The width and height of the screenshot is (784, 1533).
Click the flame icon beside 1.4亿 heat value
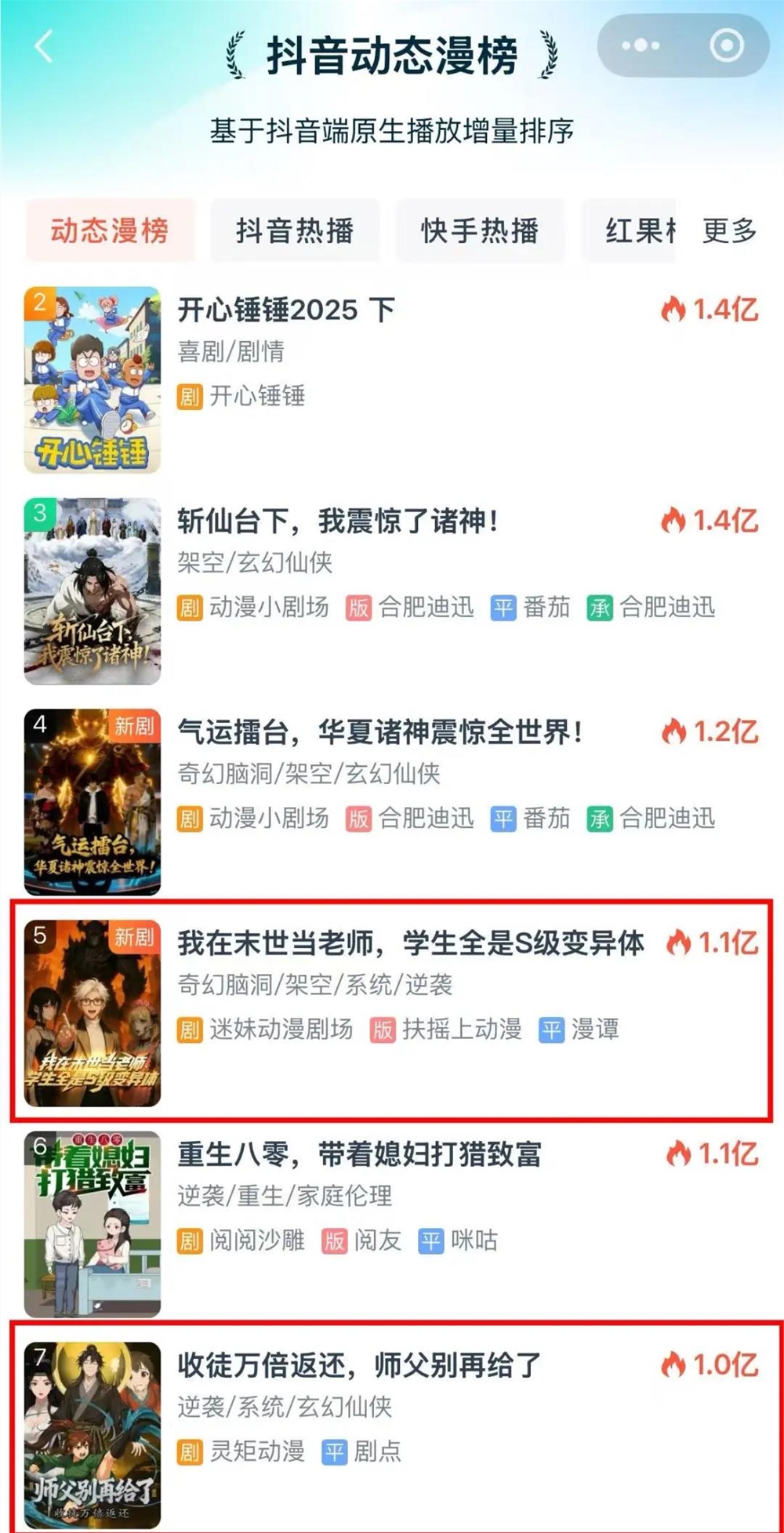click(673, 309)
